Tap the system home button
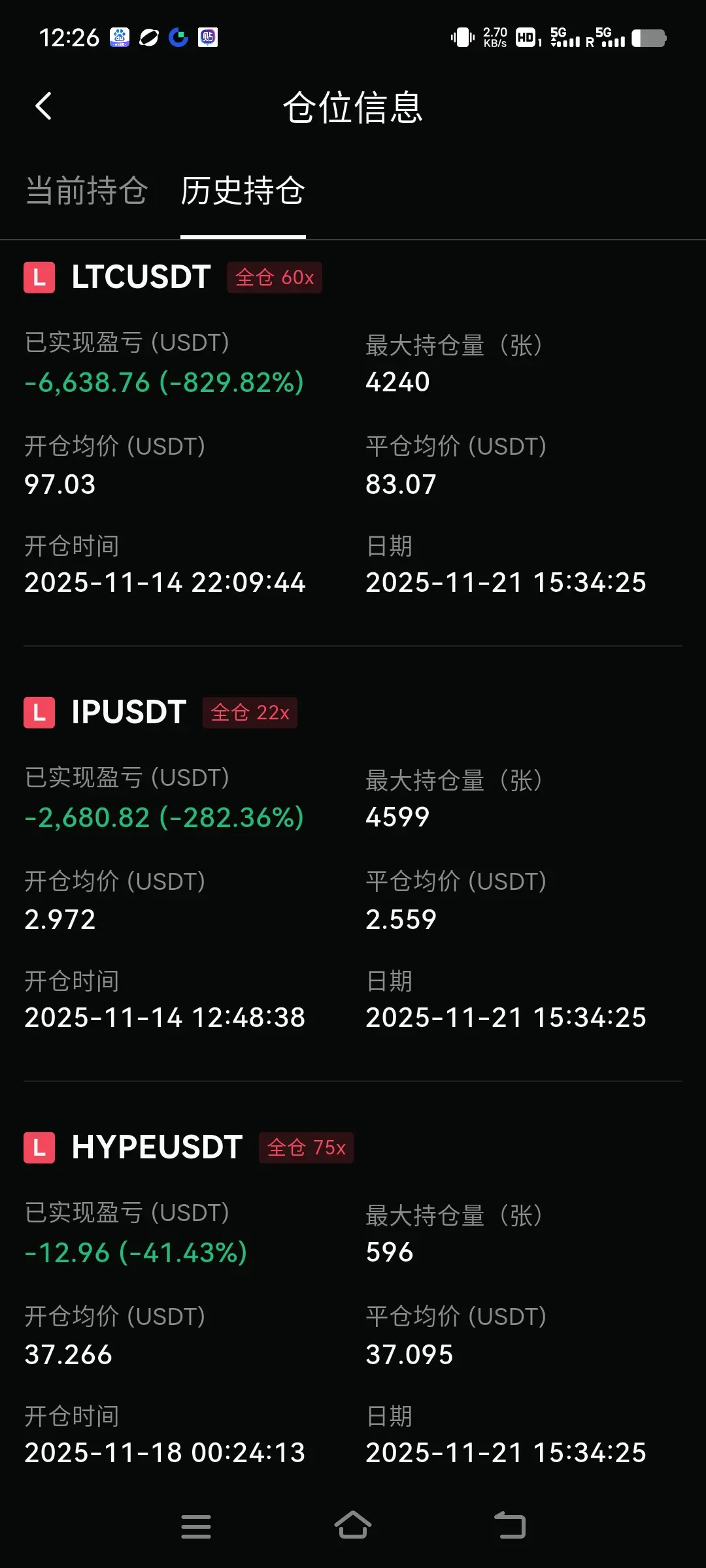Screen dimensions: 706x1568 352,1526
